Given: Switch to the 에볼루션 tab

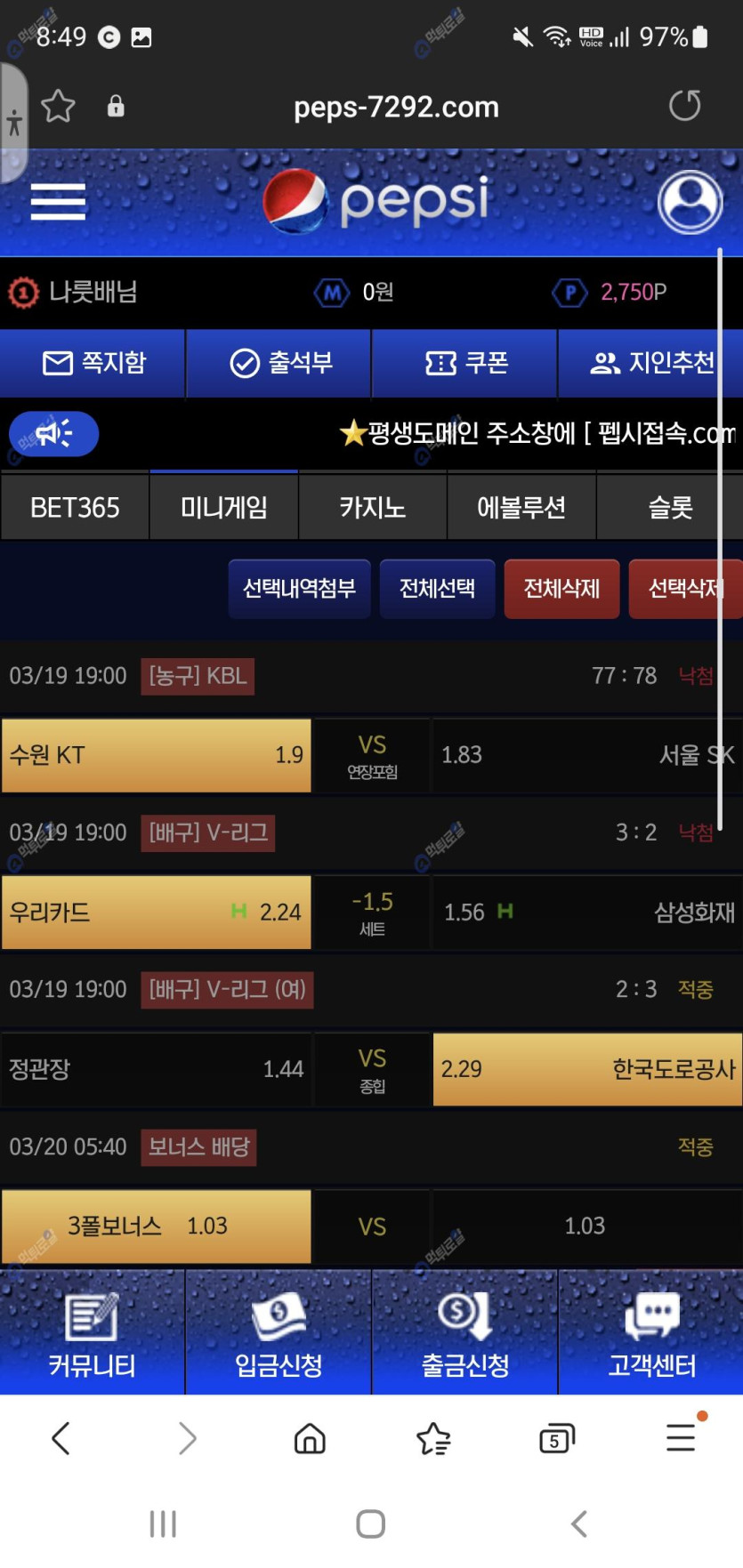Looking at the screenshot, I should pyautogui.click(x=521, y=507).
